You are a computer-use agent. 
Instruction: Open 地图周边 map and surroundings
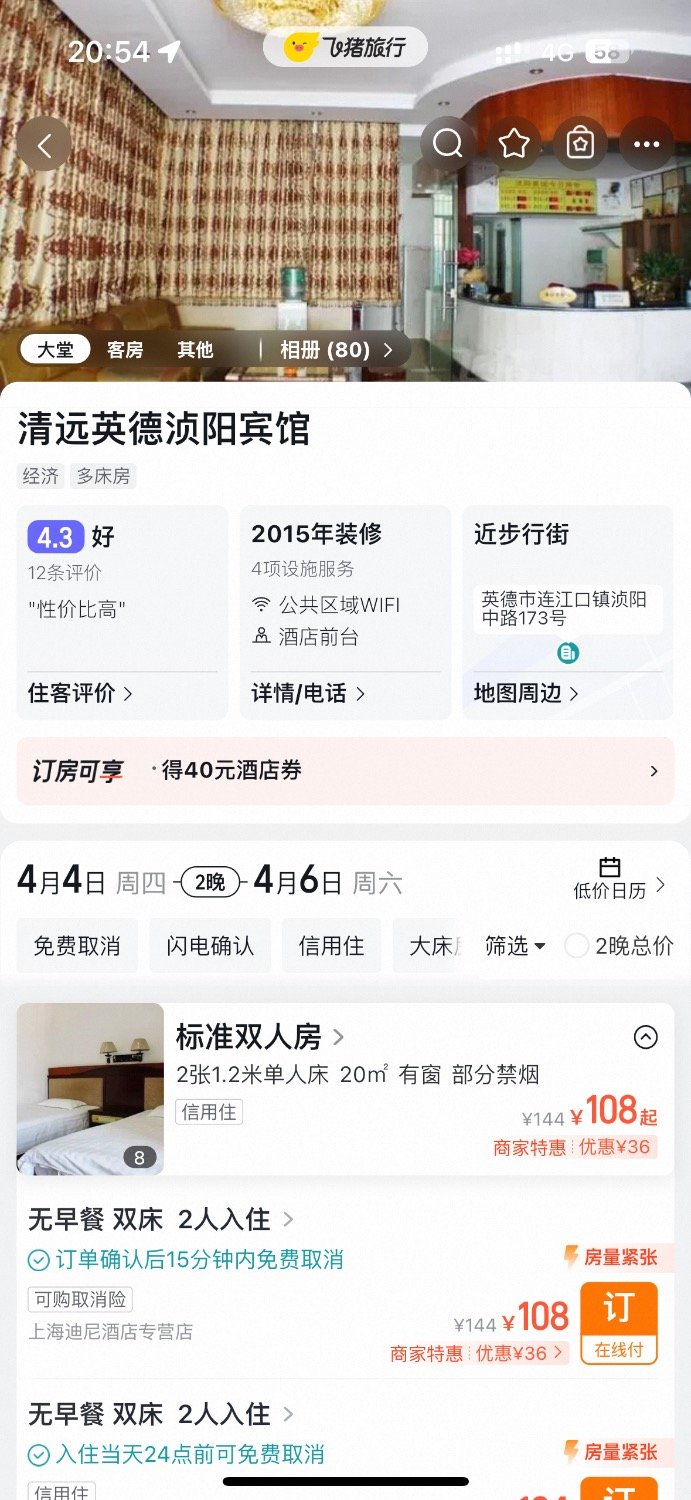click(526, 693)
